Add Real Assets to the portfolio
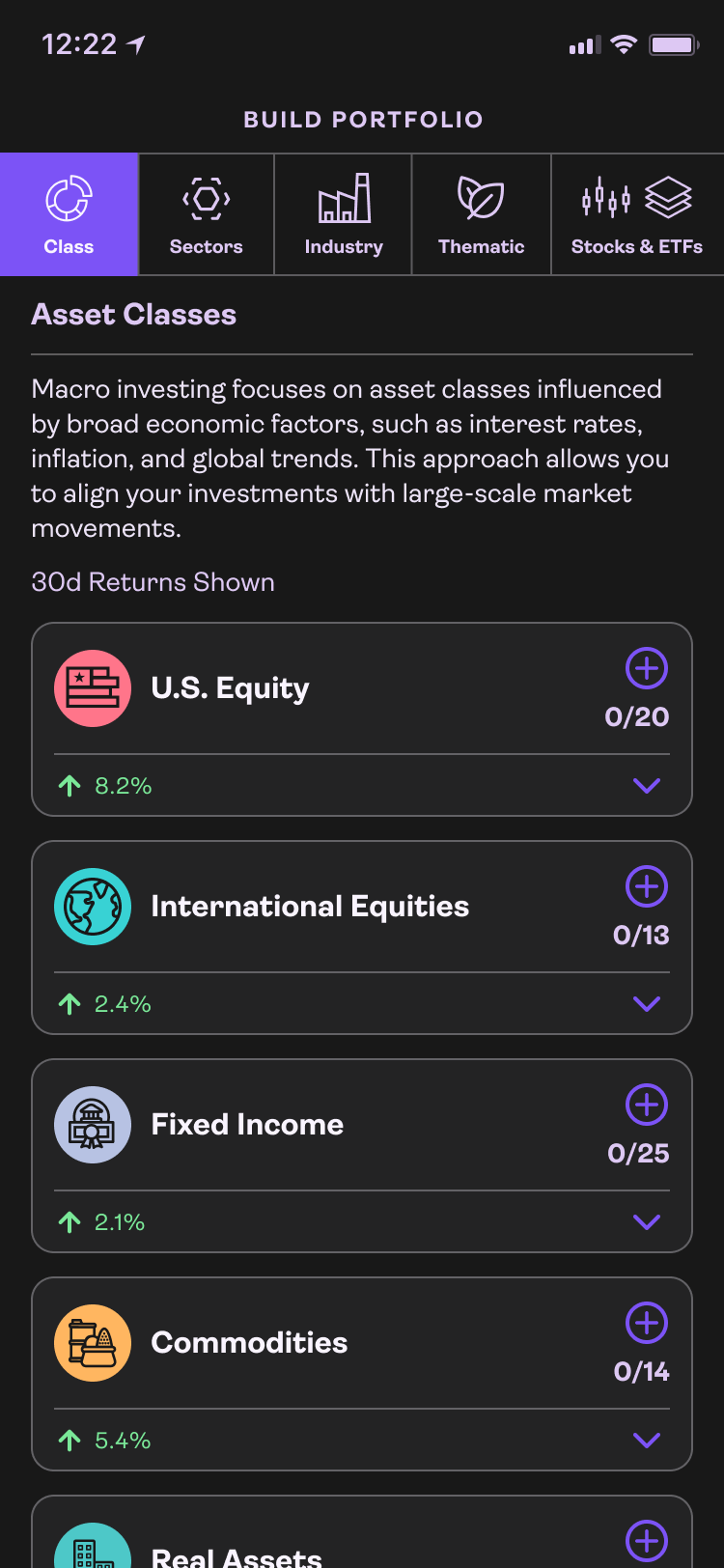724x1568 pixels. tap(646, 1541)
